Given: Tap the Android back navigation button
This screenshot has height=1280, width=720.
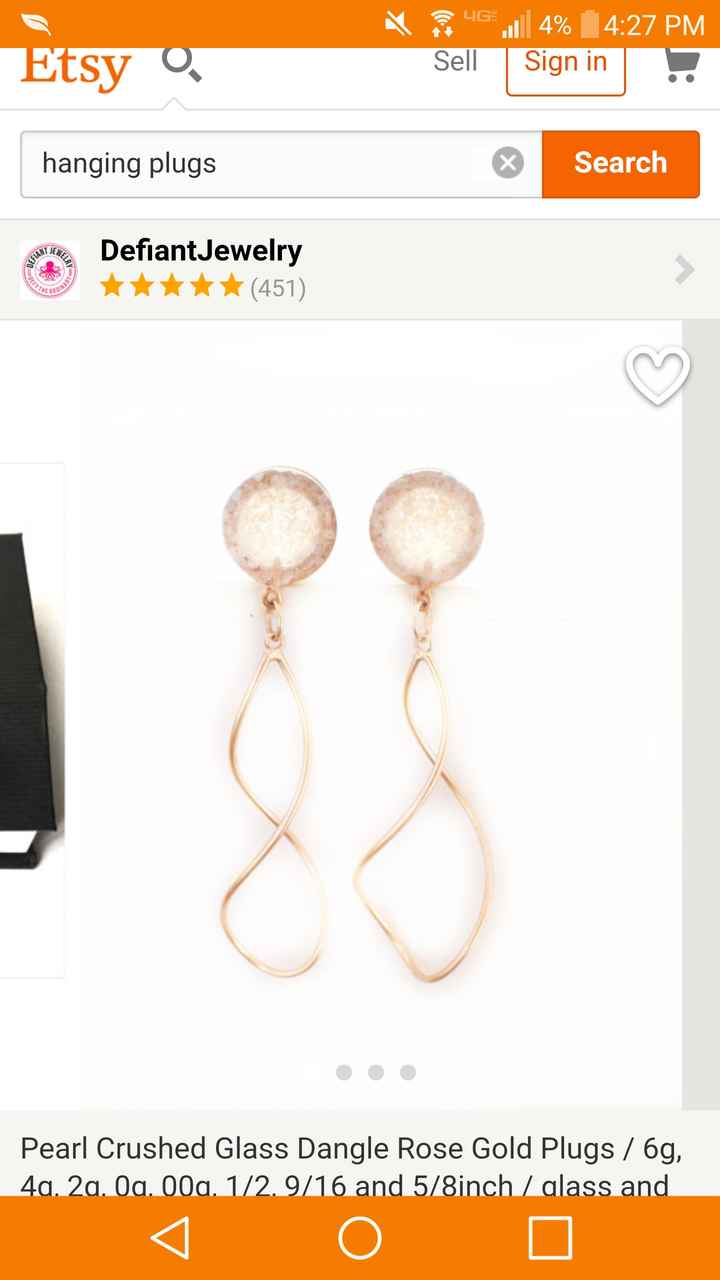Looking at the screenshot, I should pos(170,1237).
